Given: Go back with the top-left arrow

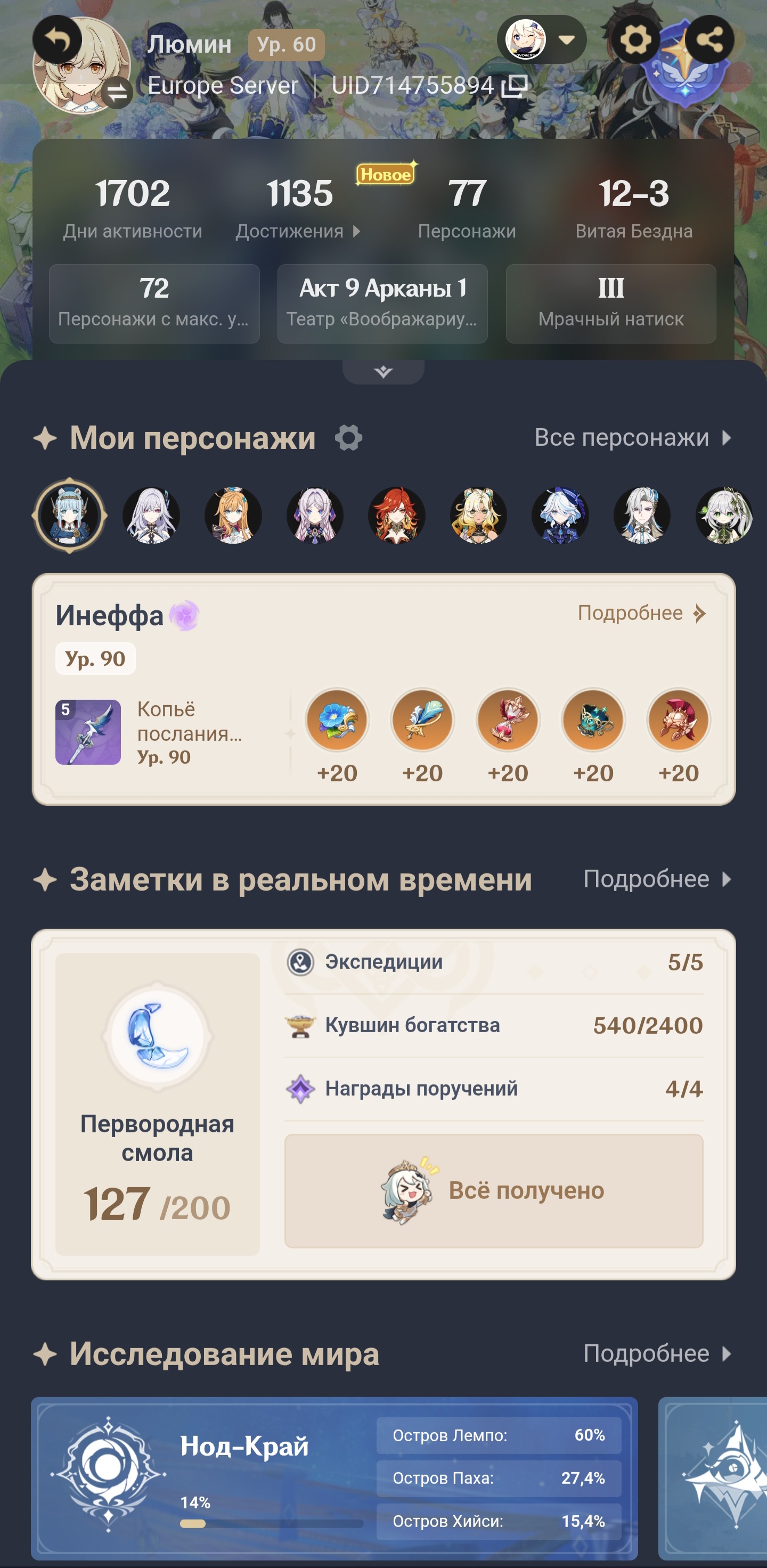Looking at the screenshot, I should tap(57, 39).
